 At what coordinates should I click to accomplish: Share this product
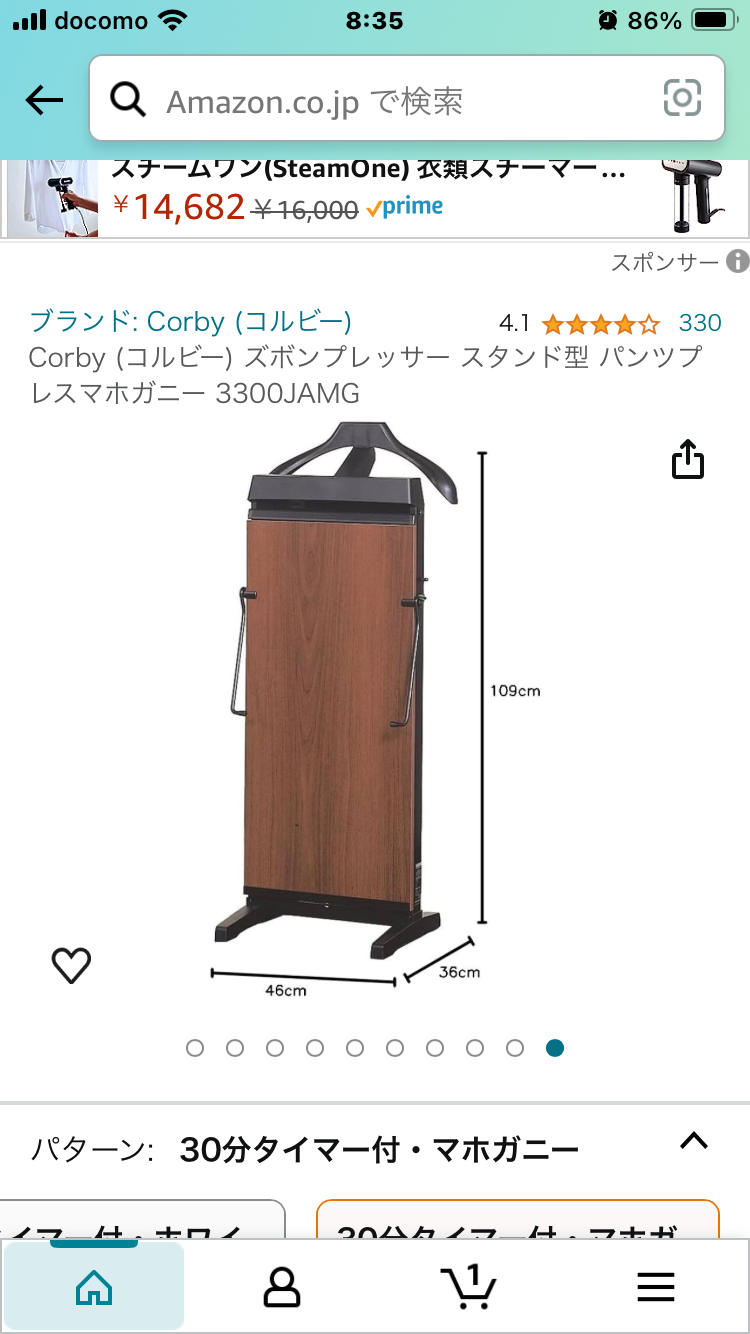pyautogui.click(x=687, y=461)
